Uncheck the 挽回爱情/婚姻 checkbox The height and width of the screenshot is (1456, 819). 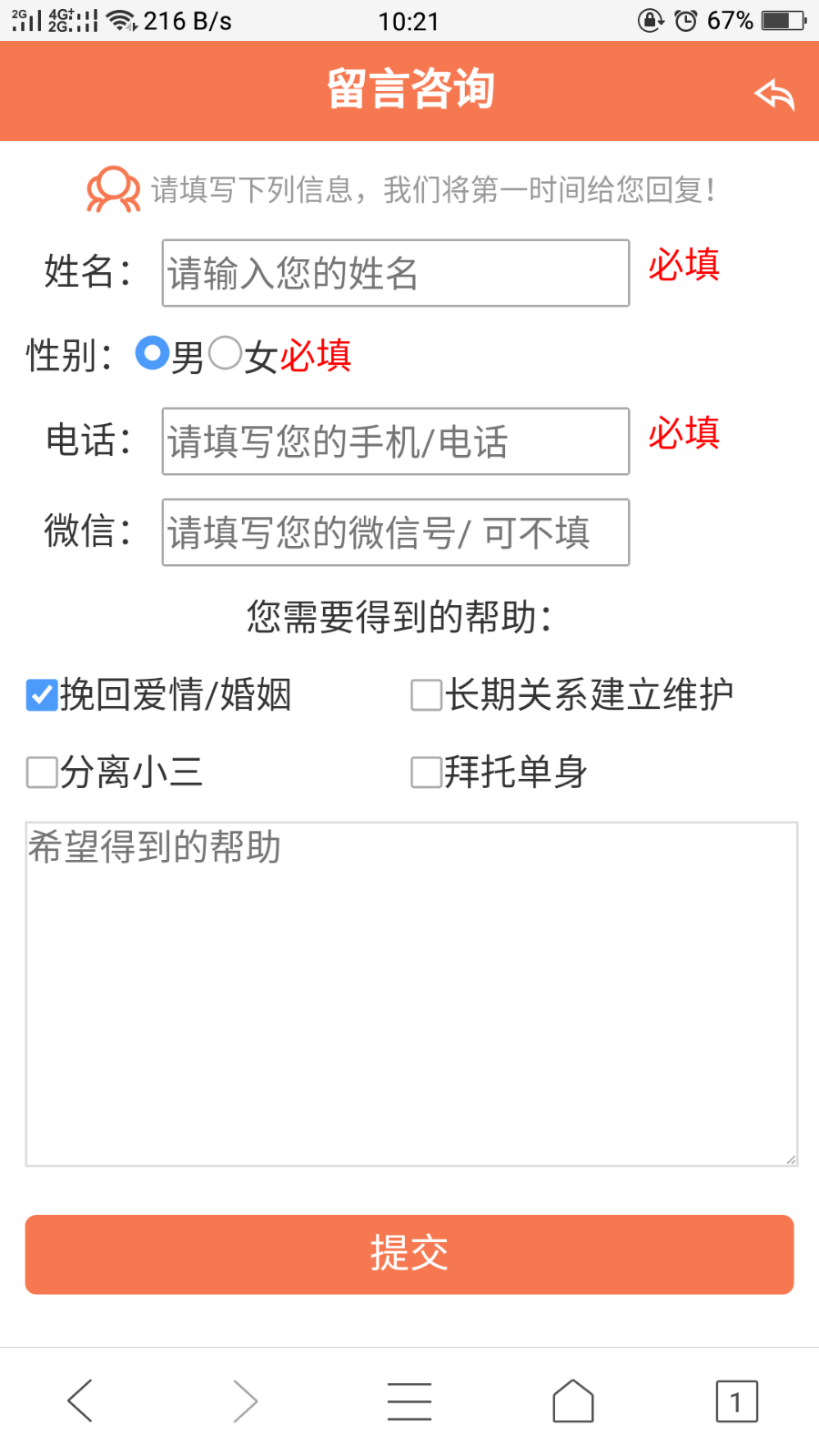tap(42, 695)
